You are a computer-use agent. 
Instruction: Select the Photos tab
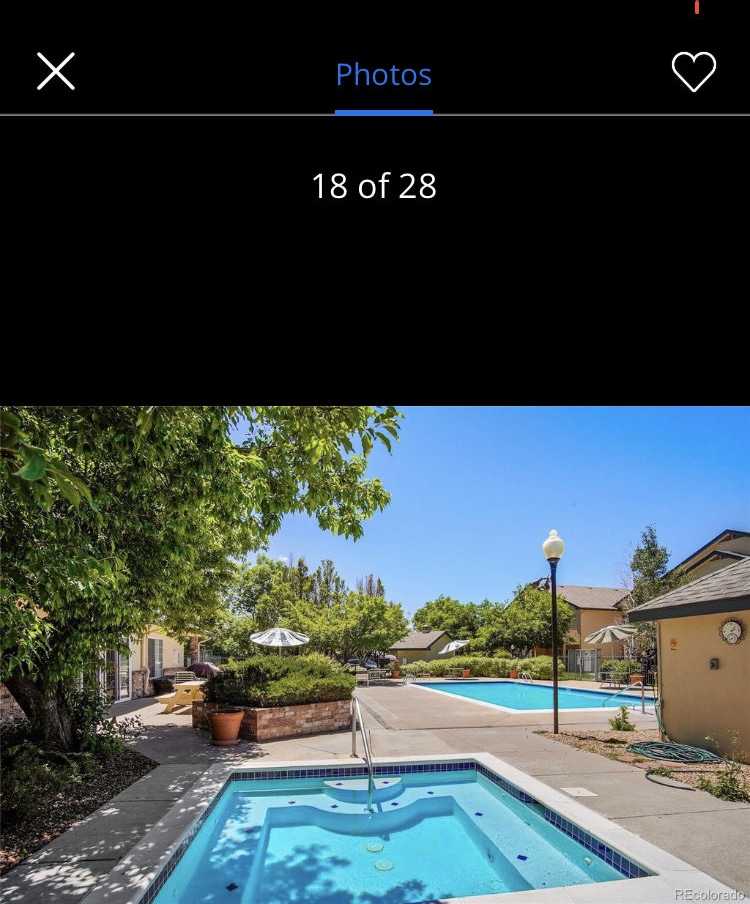[383, 75]
